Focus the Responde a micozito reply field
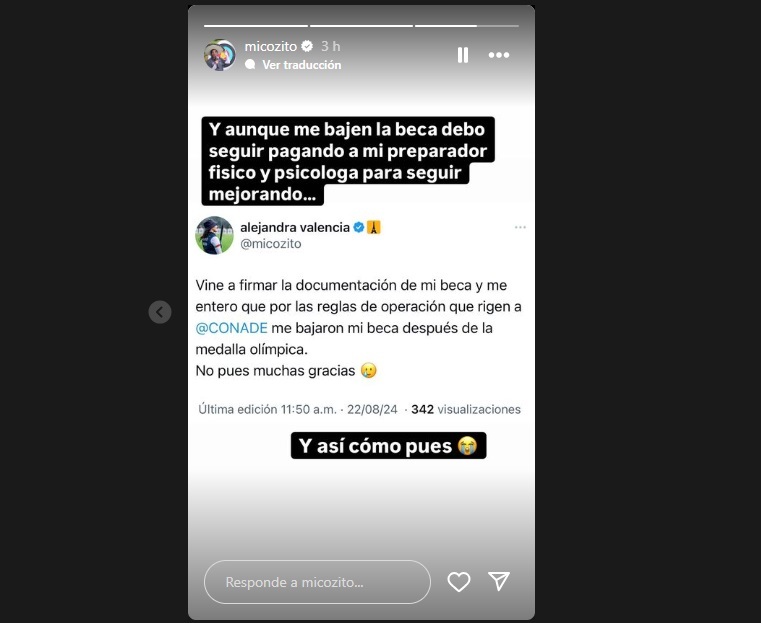Viewport: 761px width, 623px height. click(317, 581)
